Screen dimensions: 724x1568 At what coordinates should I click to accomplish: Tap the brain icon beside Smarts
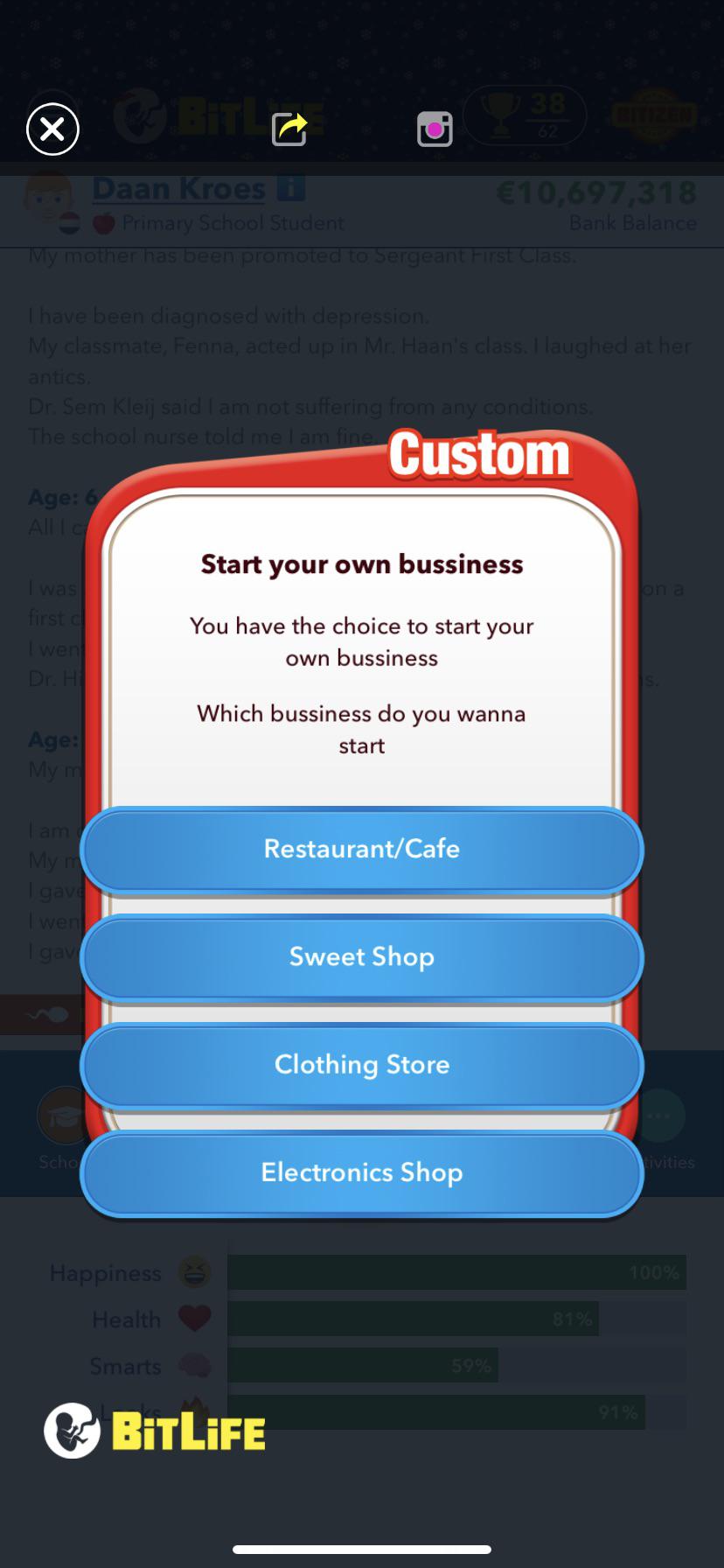pyautogui.click(x=196, y=1365)
